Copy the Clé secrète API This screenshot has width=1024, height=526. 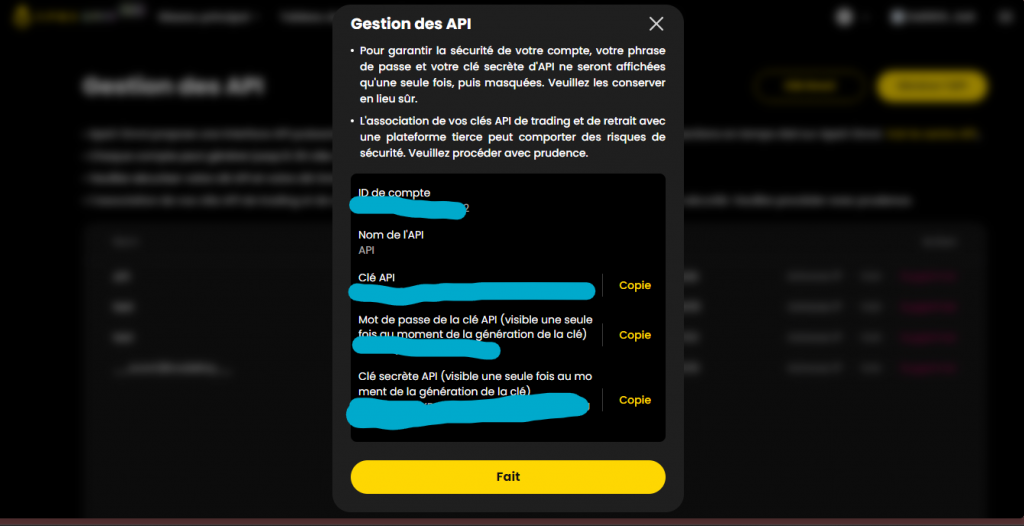pyautogui.click(x=634, y=400)
